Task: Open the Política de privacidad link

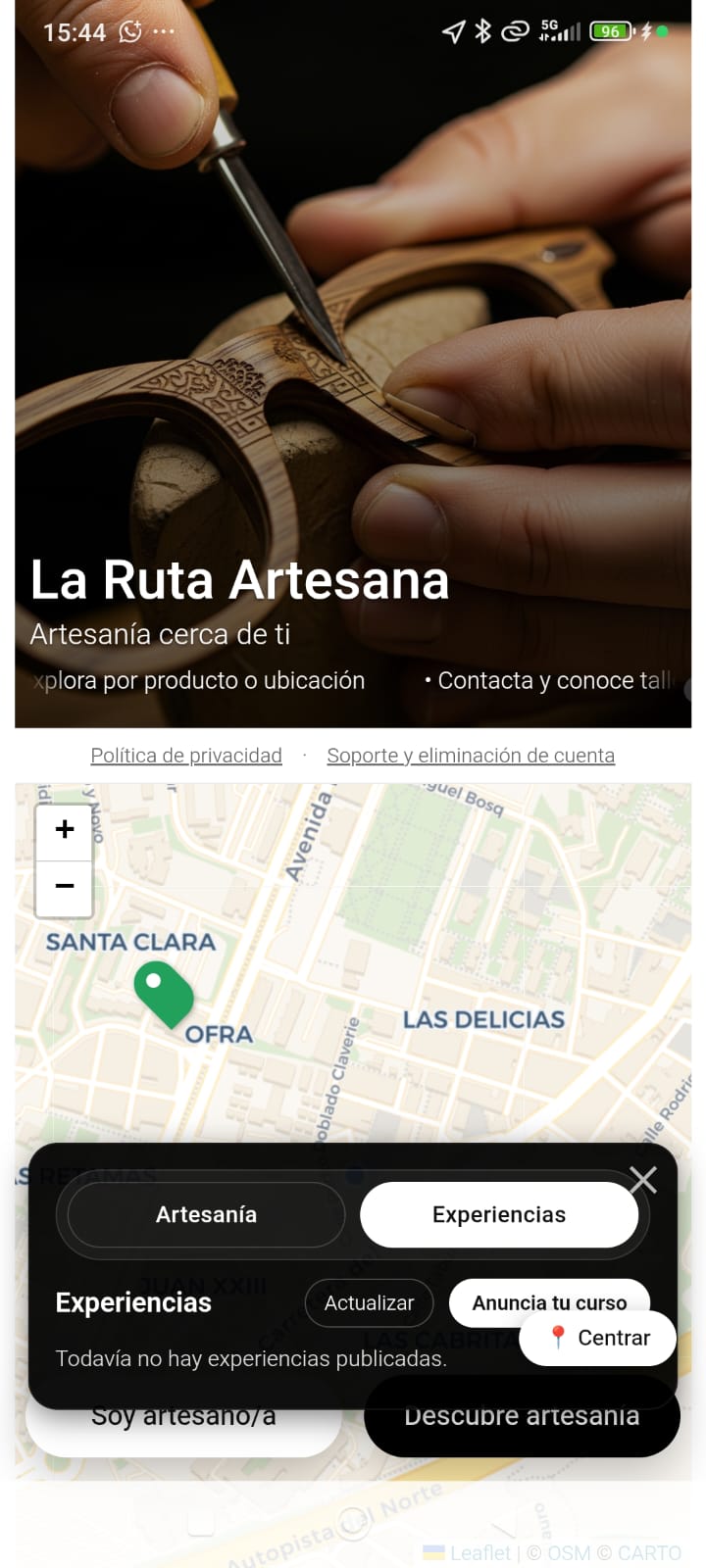Action: [185, 755]
